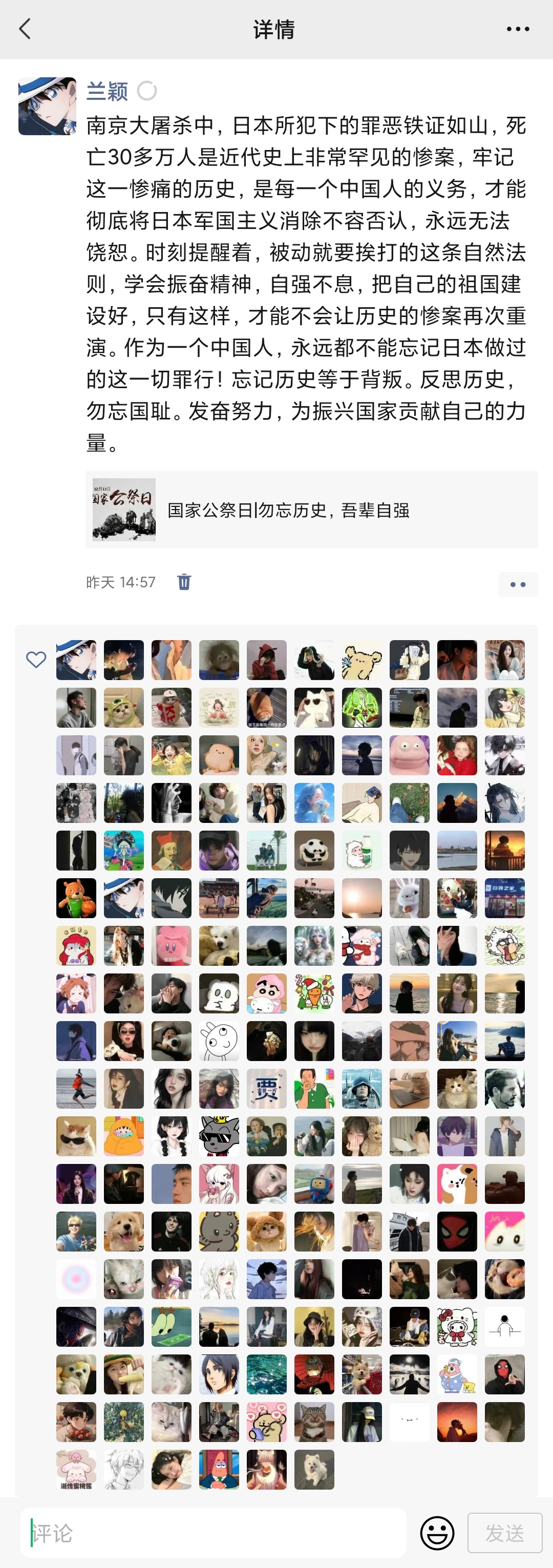
Task: Open the 贾 character avatar in likes
Action: [x=266, y=1088]
